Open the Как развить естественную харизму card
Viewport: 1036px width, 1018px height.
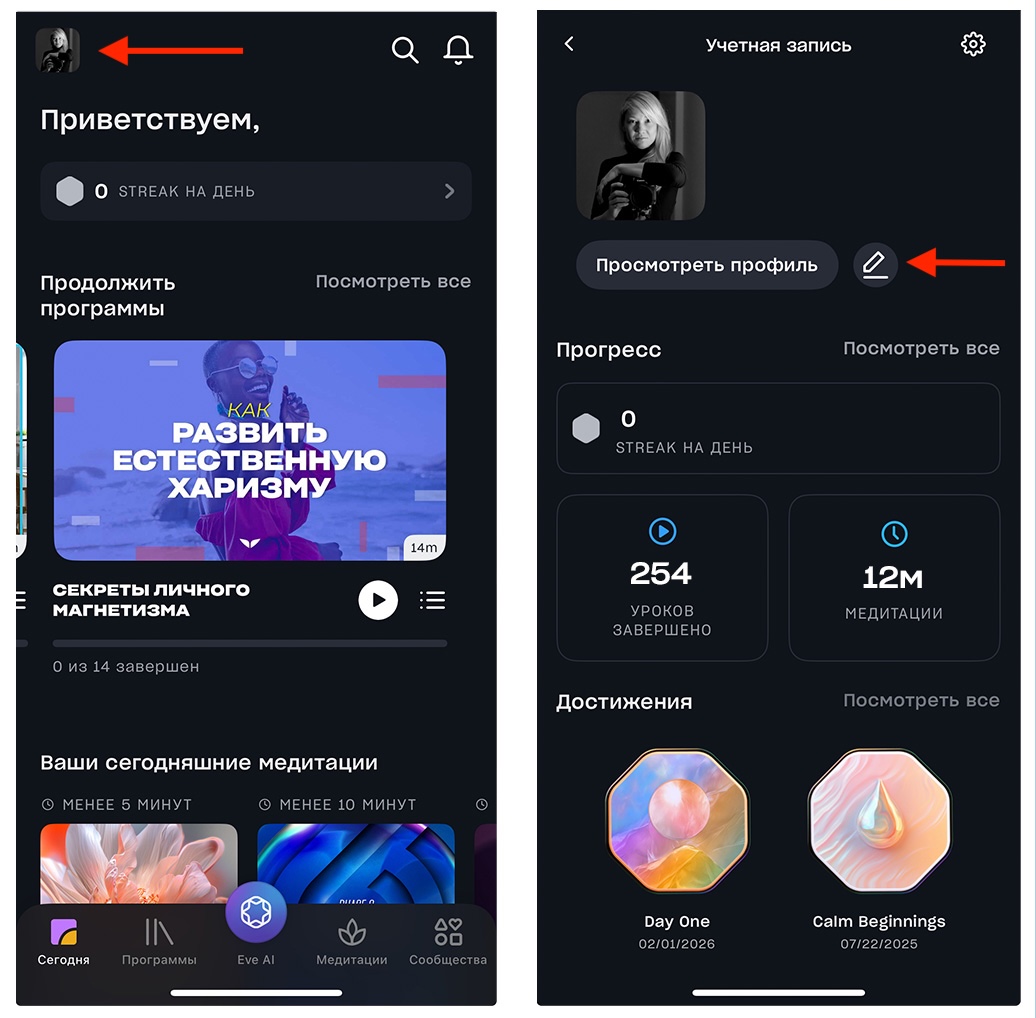pyautogui.click(x=250, y=450)
